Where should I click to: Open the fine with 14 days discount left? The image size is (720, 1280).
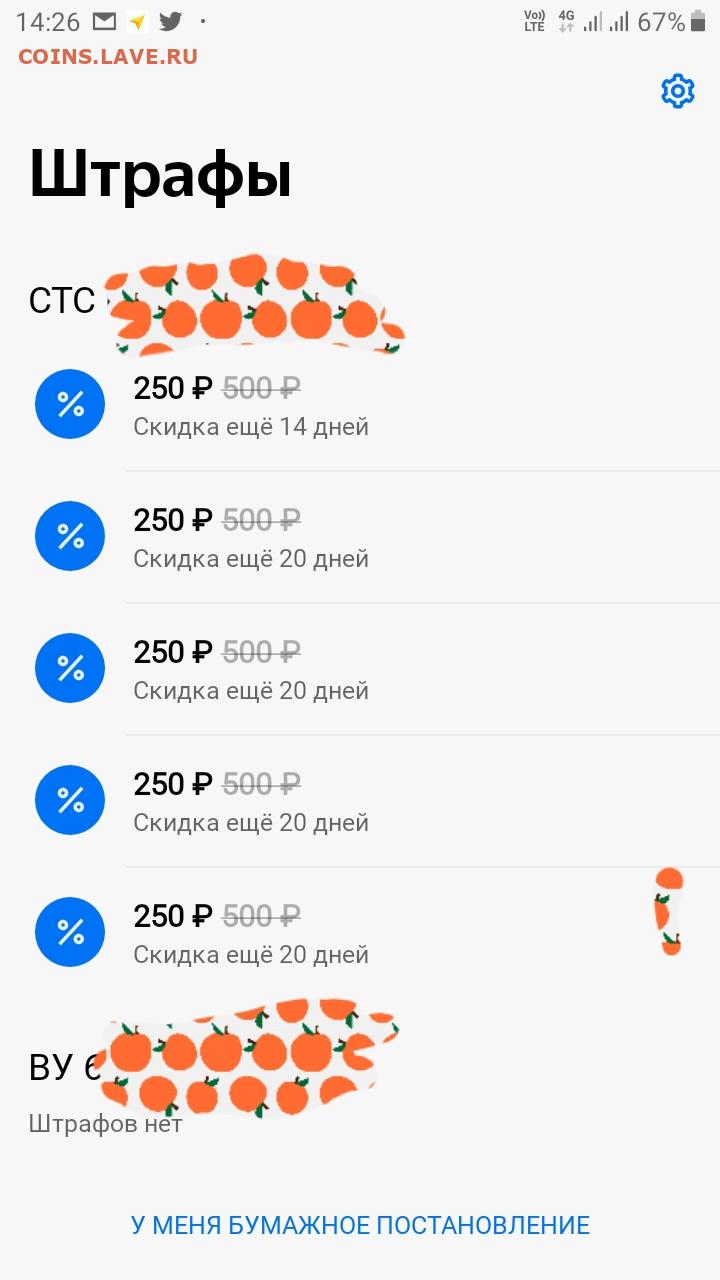point(250,406)
